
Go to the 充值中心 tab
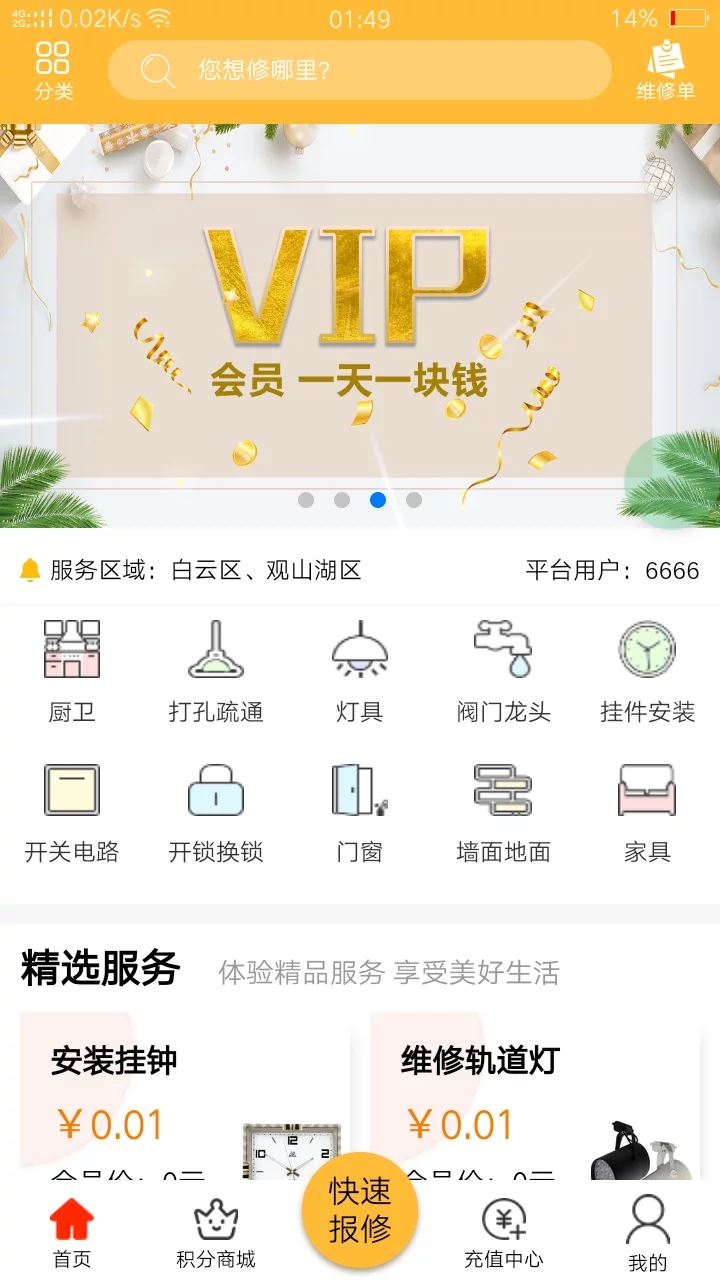(503, 1234)
